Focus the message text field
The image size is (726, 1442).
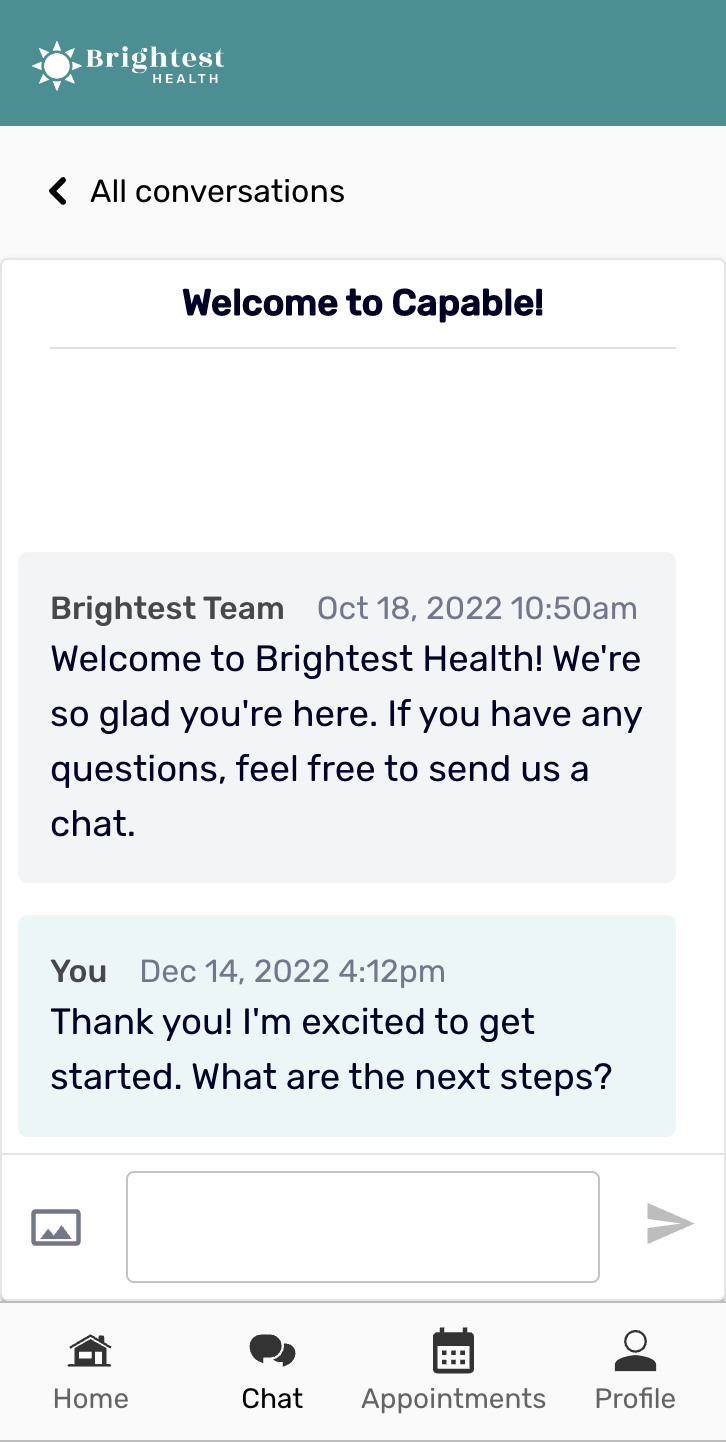tap(362, 1227)
